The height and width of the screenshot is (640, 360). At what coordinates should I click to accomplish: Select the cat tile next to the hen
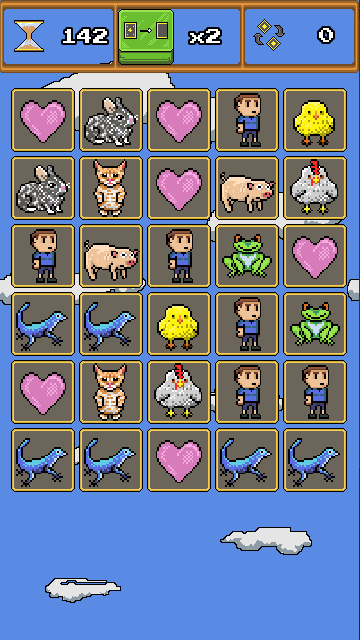[x=111, y=392]
